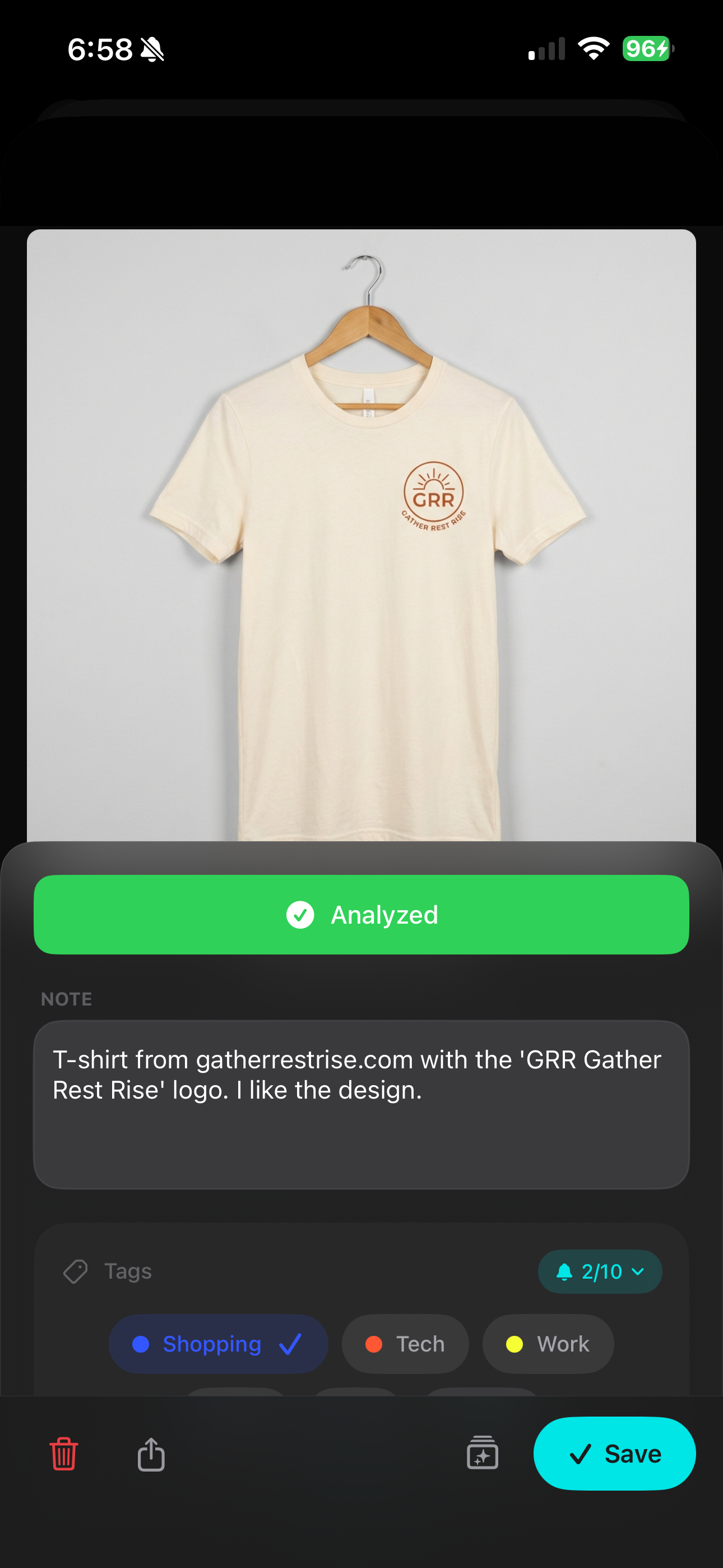Delete this item with the trash icon
This screenshot has height=1568, width=723.
tap(63, 1454)
